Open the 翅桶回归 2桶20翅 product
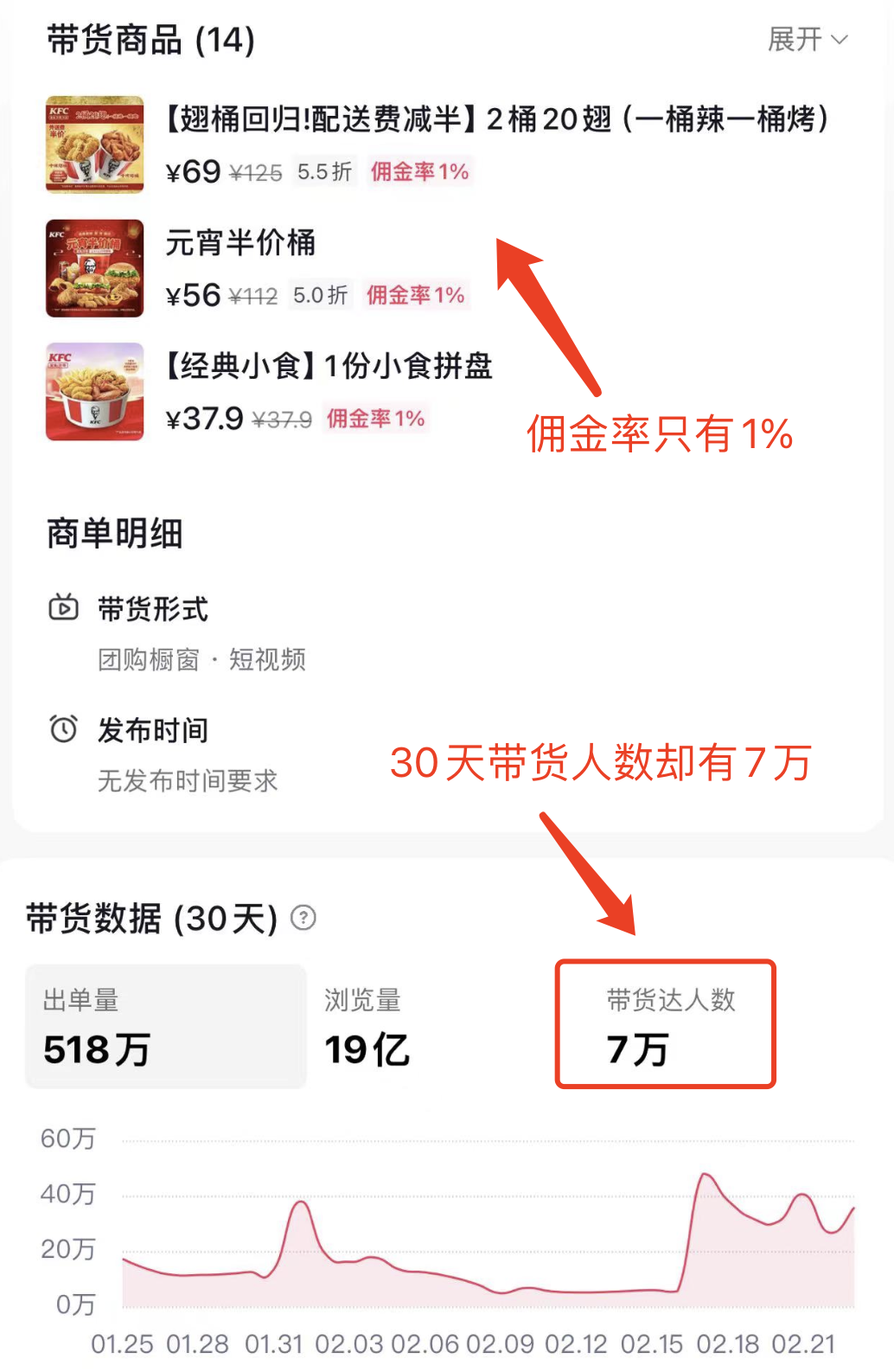This screenshot has height=1372, width=894. click(x=496, y=119)
